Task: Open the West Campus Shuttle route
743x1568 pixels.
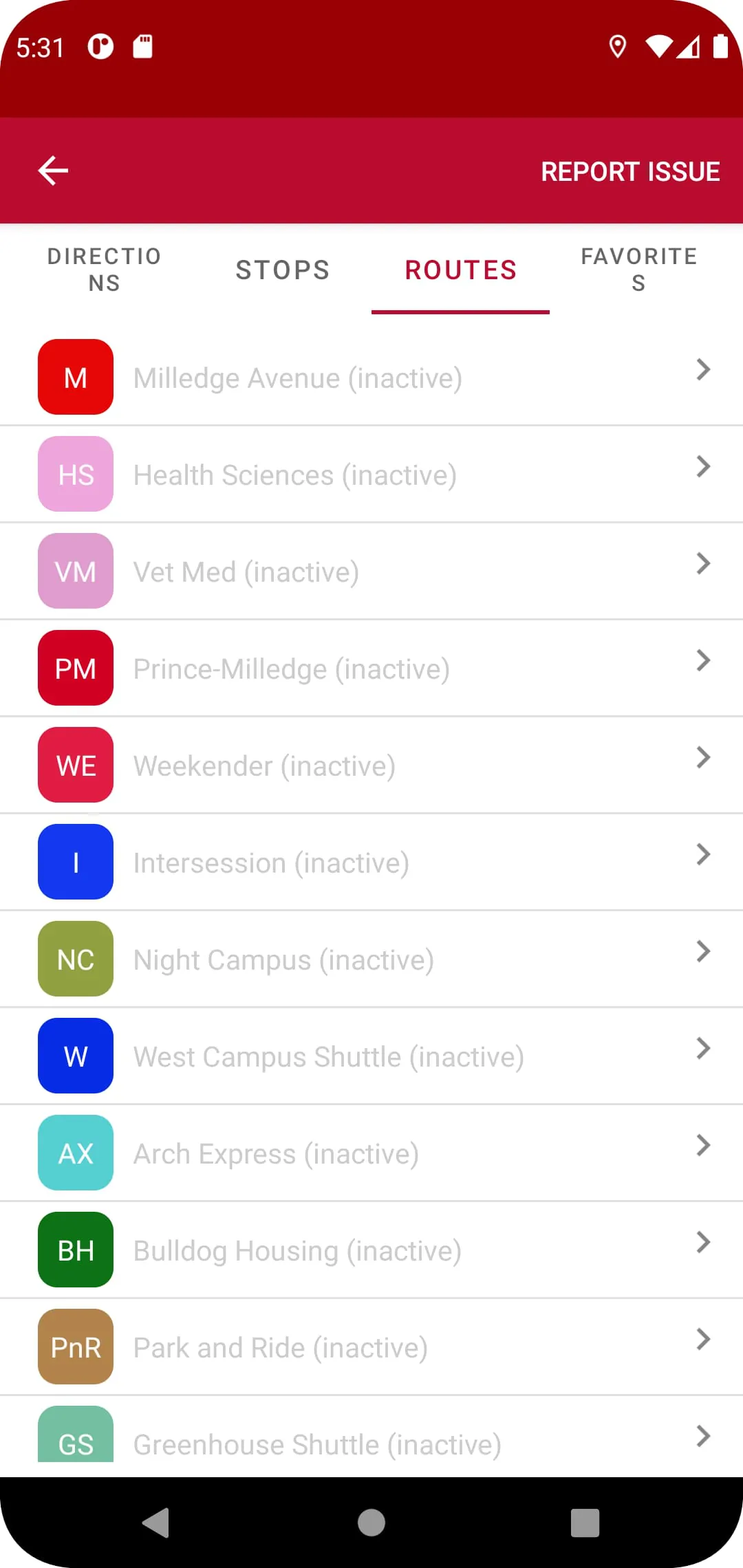Action: tap(371, 1056)
